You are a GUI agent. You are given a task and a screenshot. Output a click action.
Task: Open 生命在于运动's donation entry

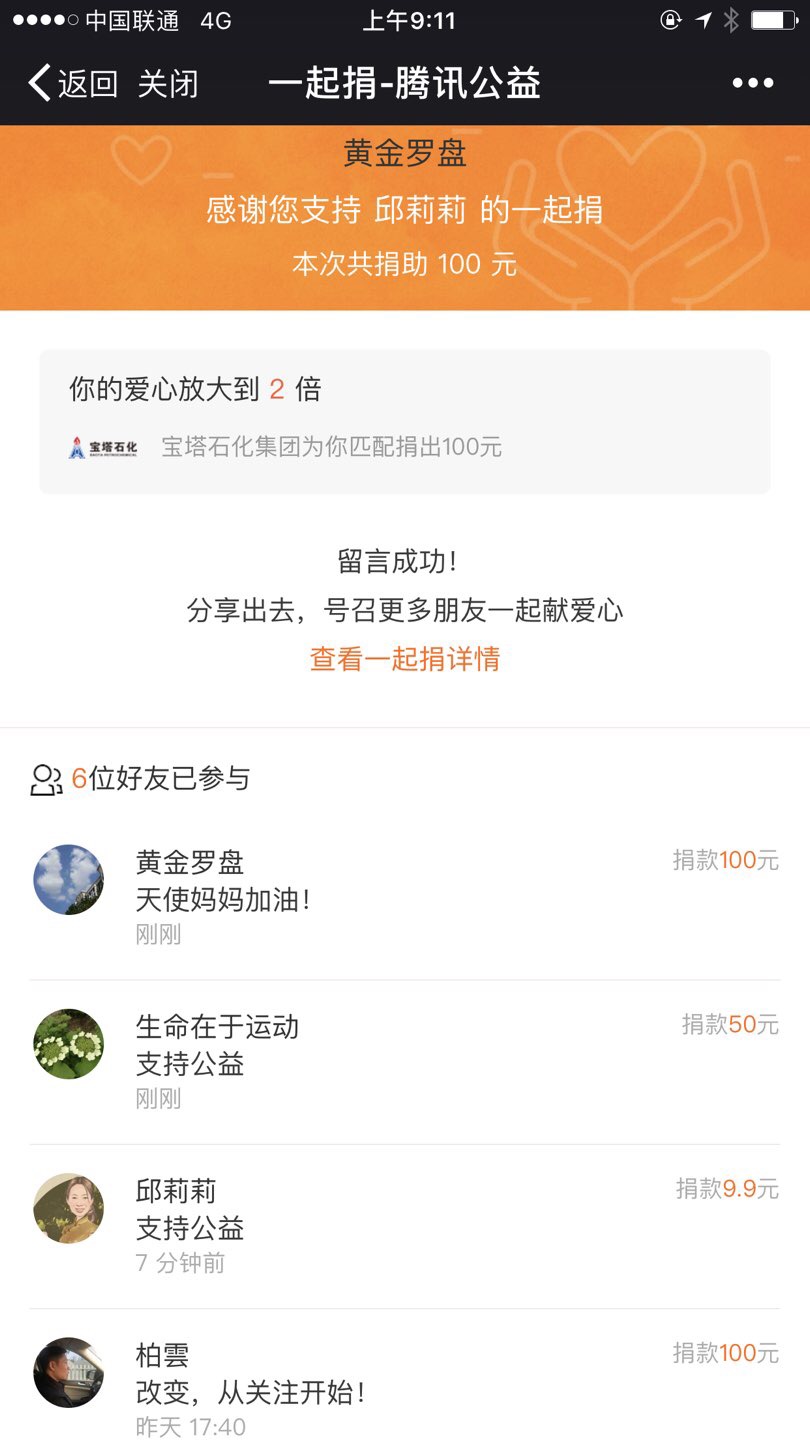pyautogui.click(x=405, y=1061)
